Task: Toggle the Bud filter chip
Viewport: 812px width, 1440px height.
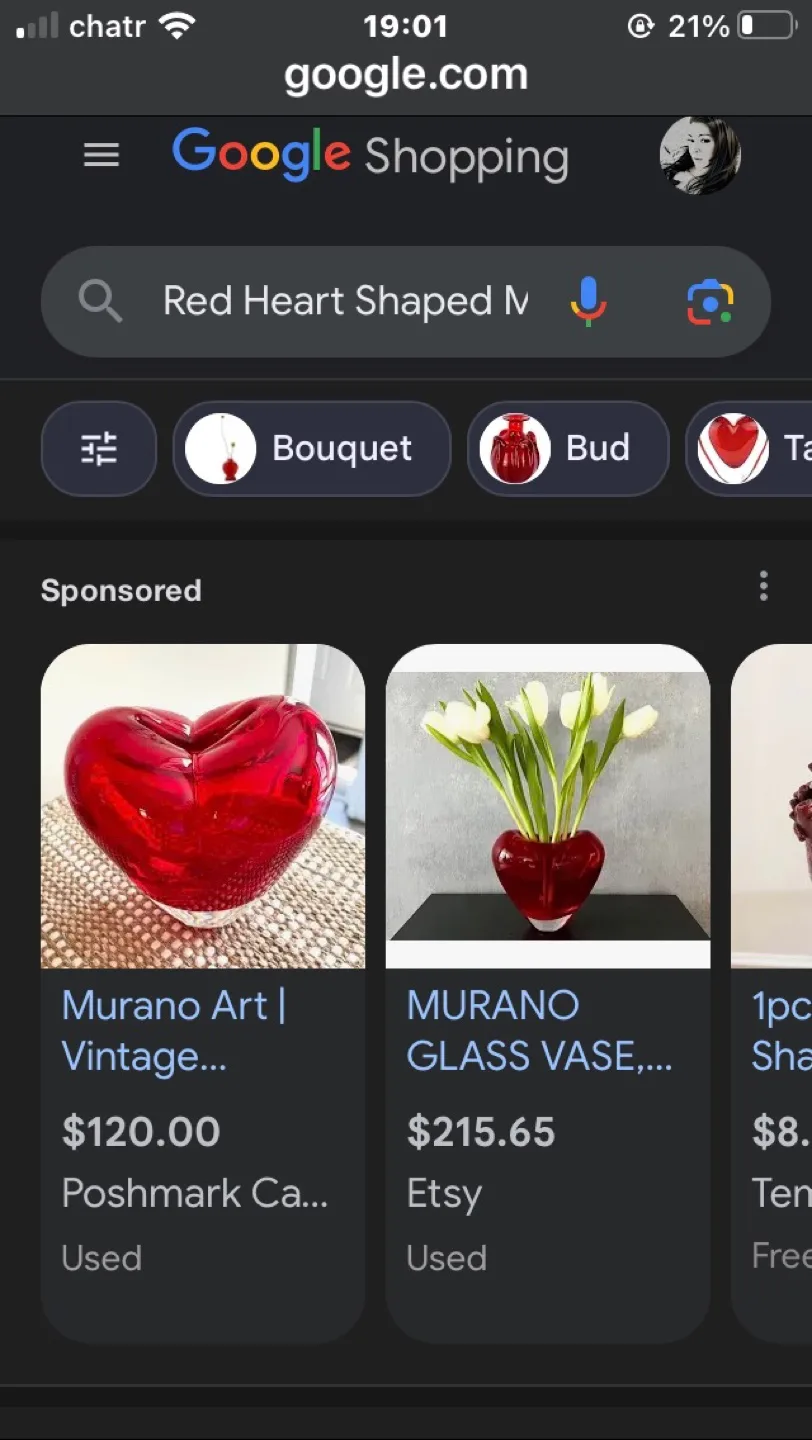Action: tap(567, 448)
